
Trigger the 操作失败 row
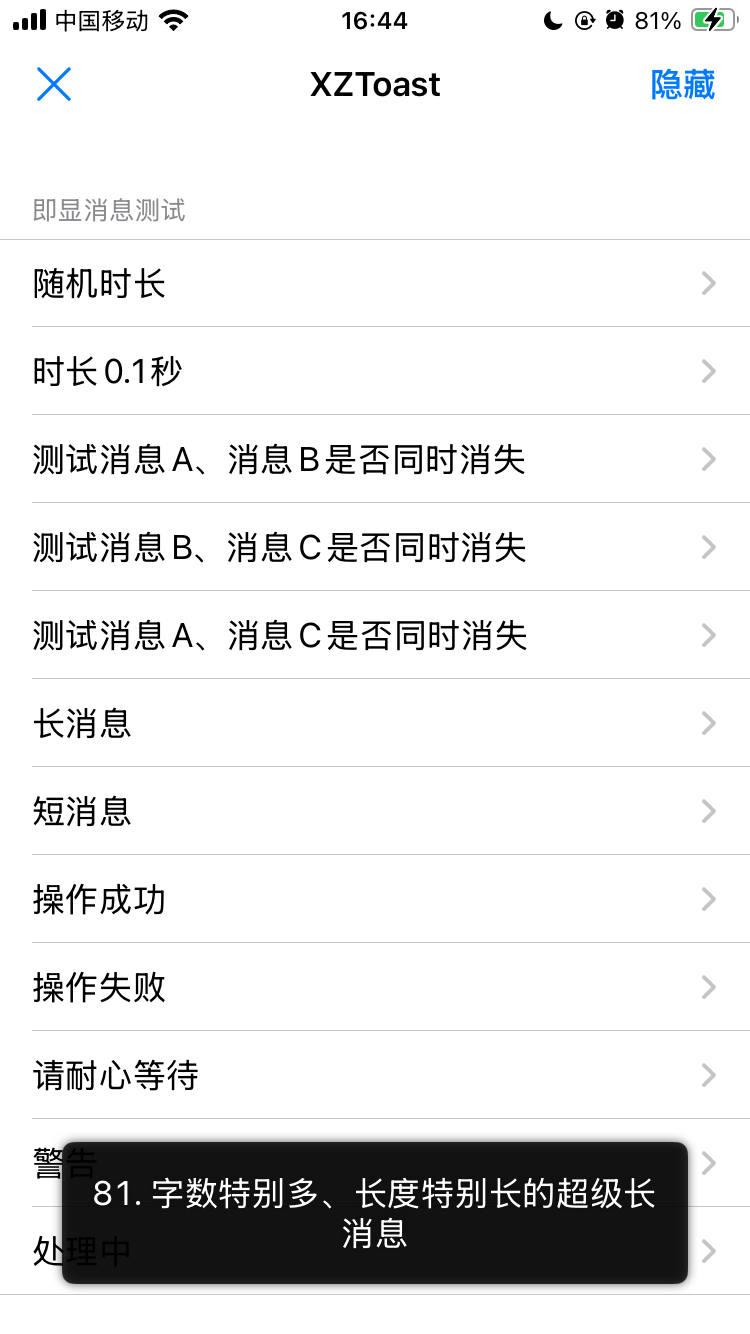[375, 988]
